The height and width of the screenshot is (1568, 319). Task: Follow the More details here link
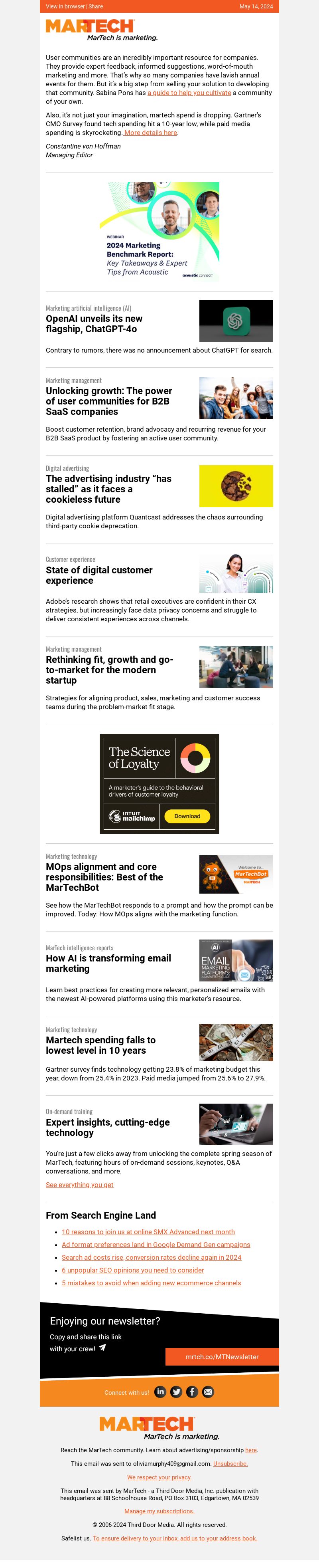click(x=151, y=133)
